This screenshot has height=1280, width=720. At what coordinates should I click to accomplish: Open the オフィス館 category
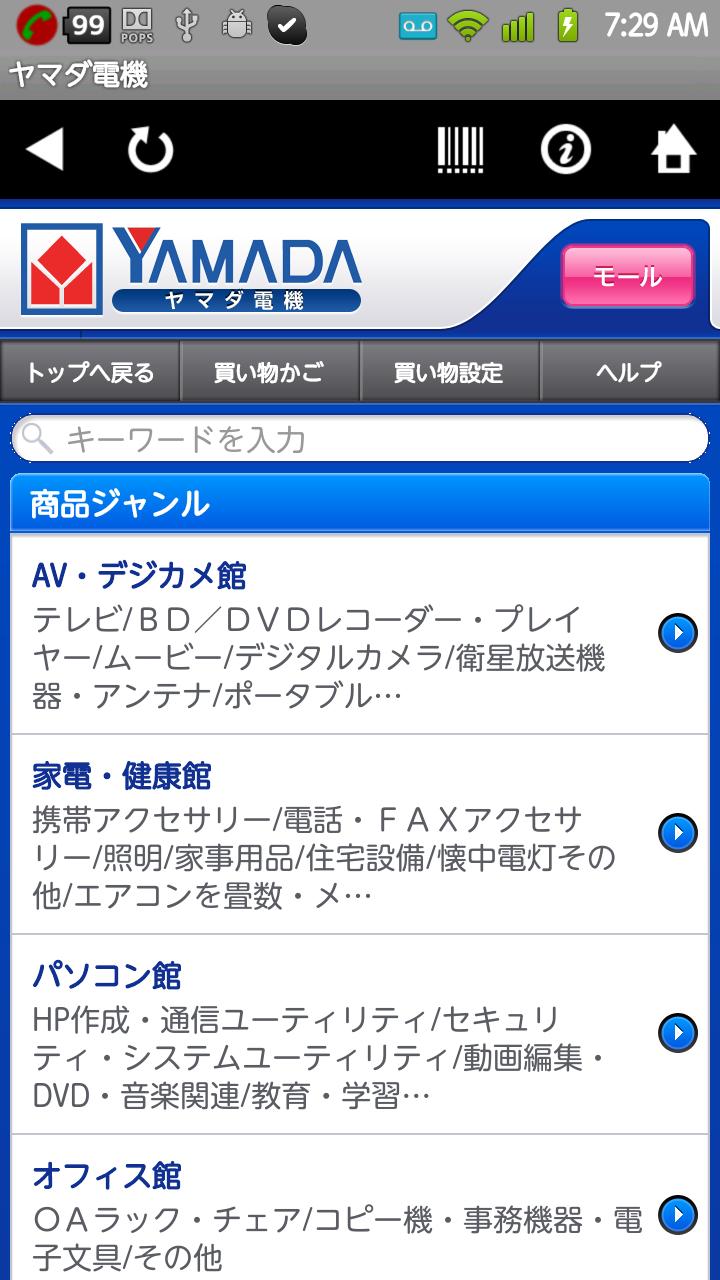360,1214
